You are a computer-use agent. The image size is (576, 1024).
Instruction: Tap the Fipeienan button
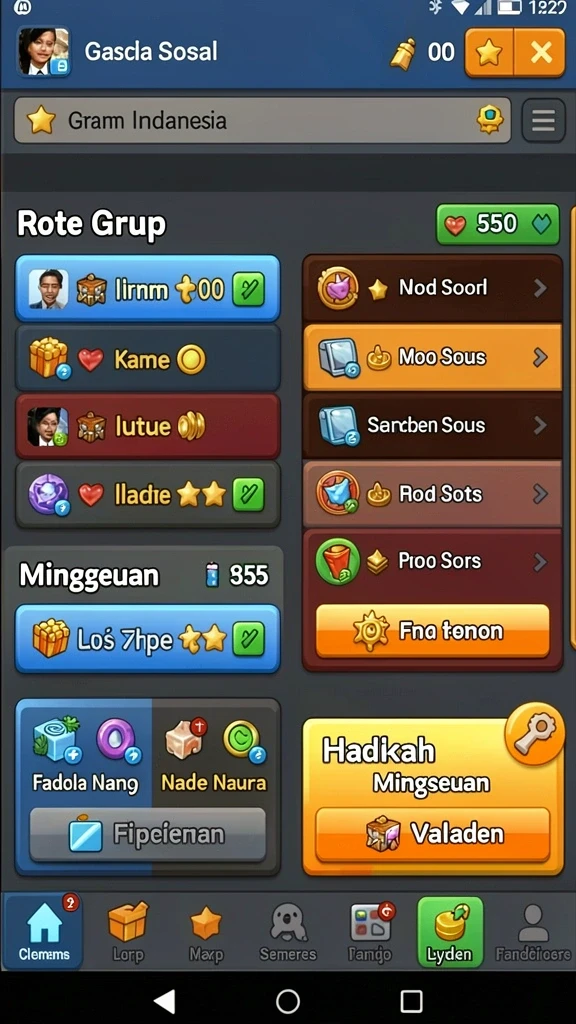[x=148, y=834]
